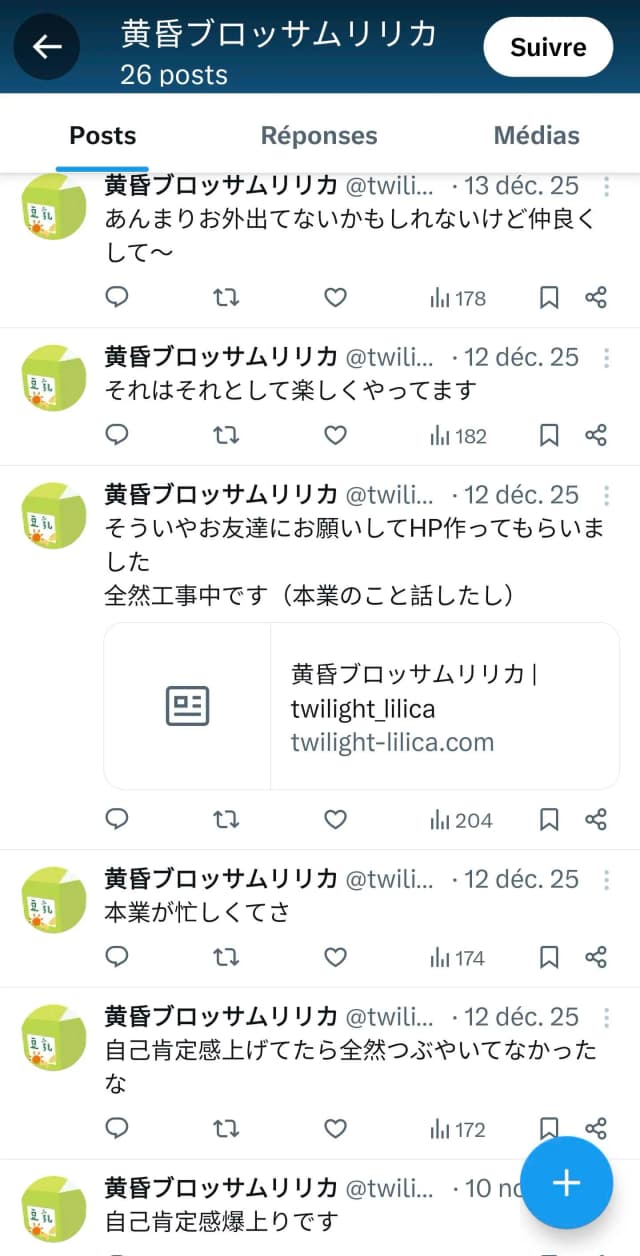View analytics of the 204-views post
The height and width of the screenshot is (1256, 640).
(461, 820)
